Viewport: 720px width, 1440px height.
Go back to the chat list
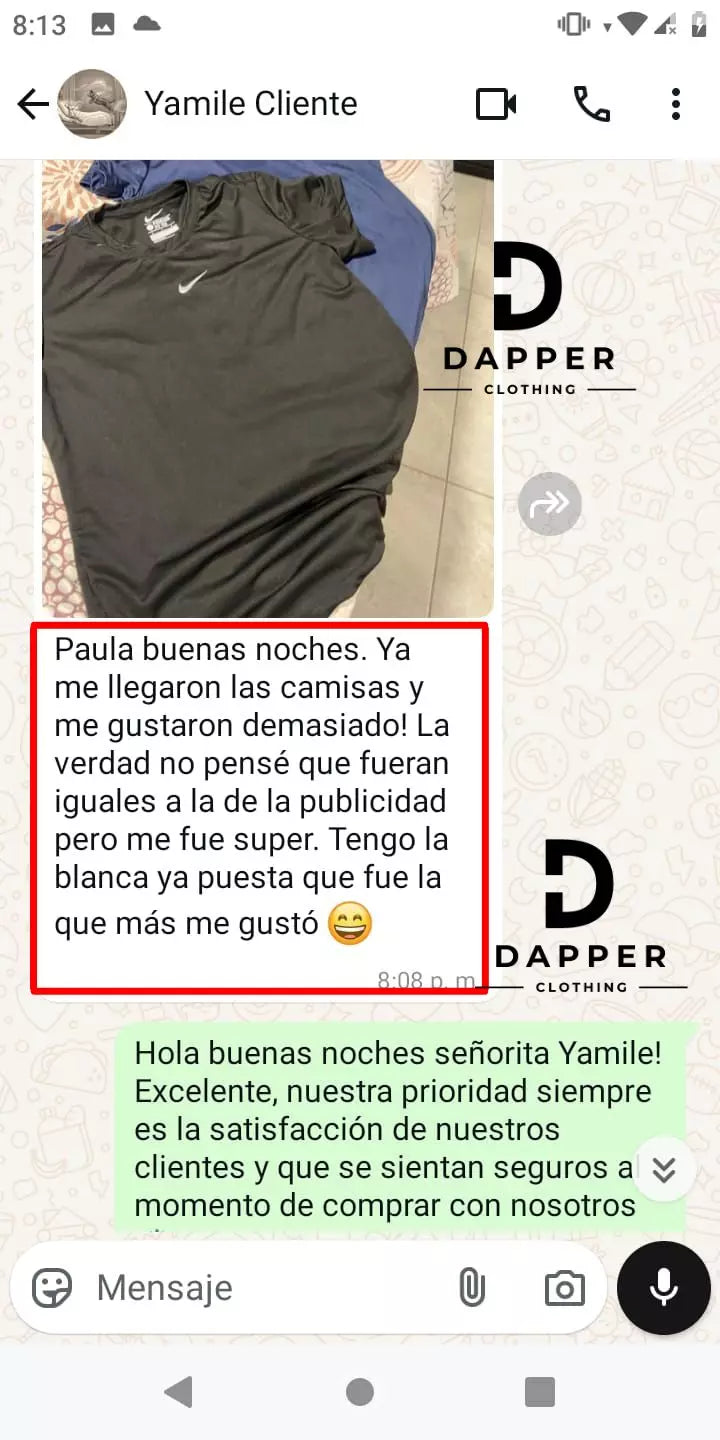tap(32, 104)
